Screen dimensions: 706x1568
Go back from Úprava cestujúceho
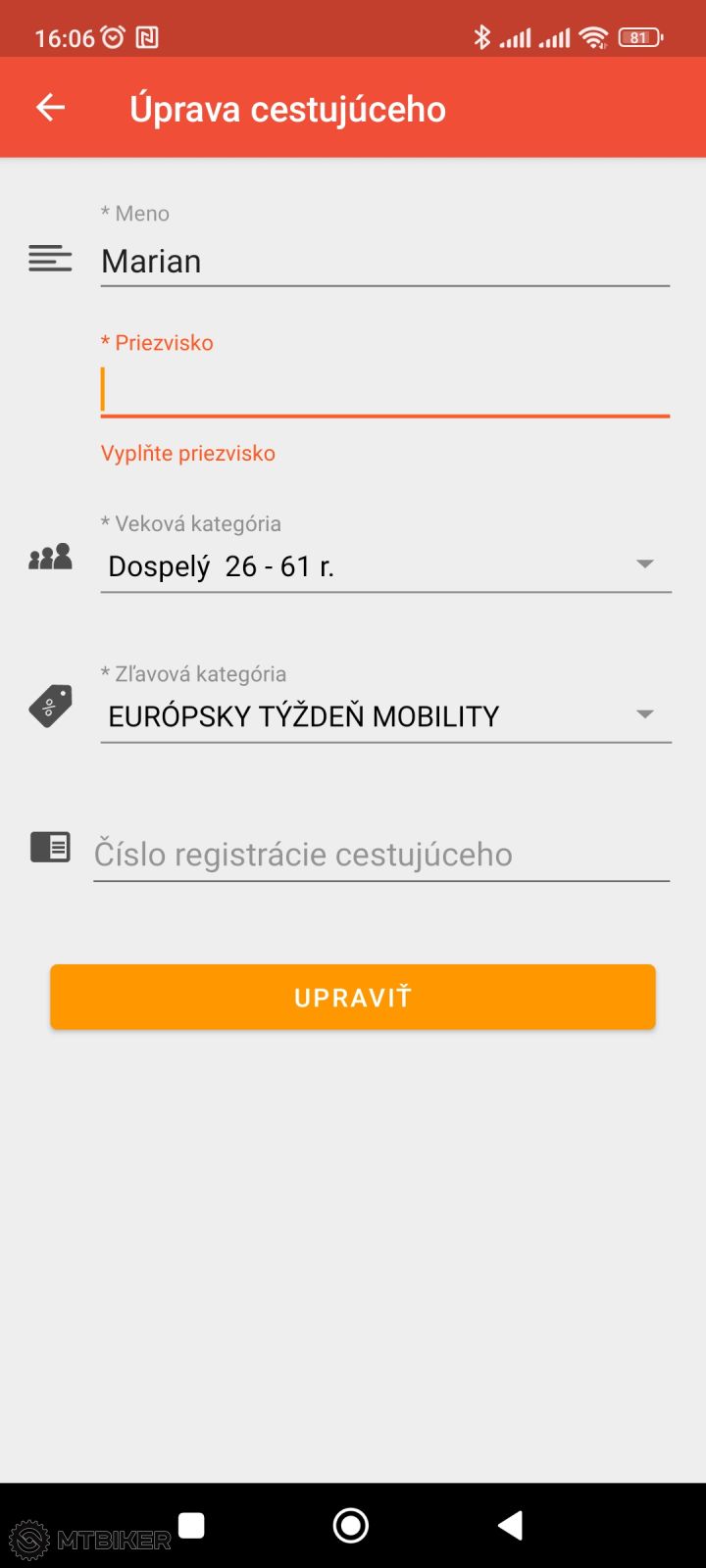50,108
